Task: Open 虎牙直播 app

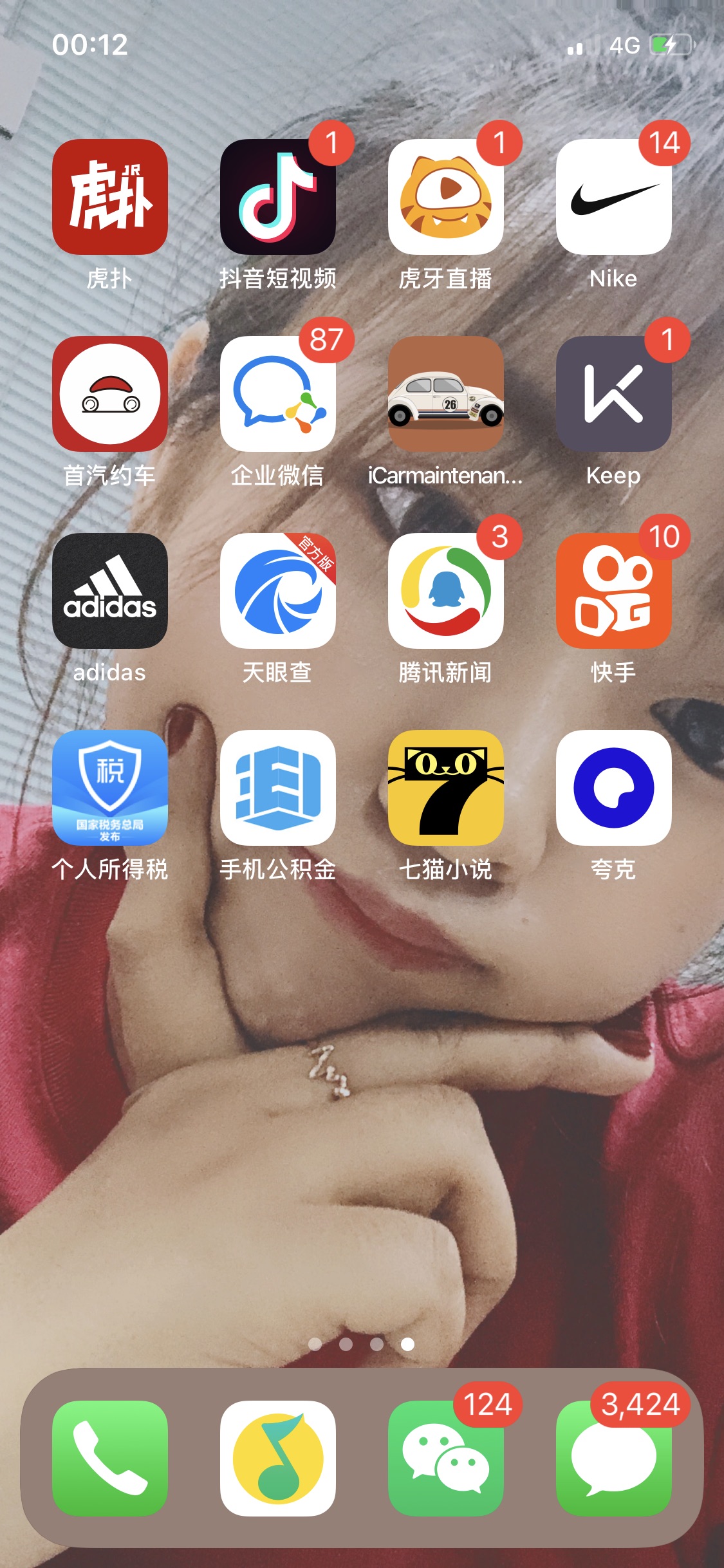Action: pos(446,197)
